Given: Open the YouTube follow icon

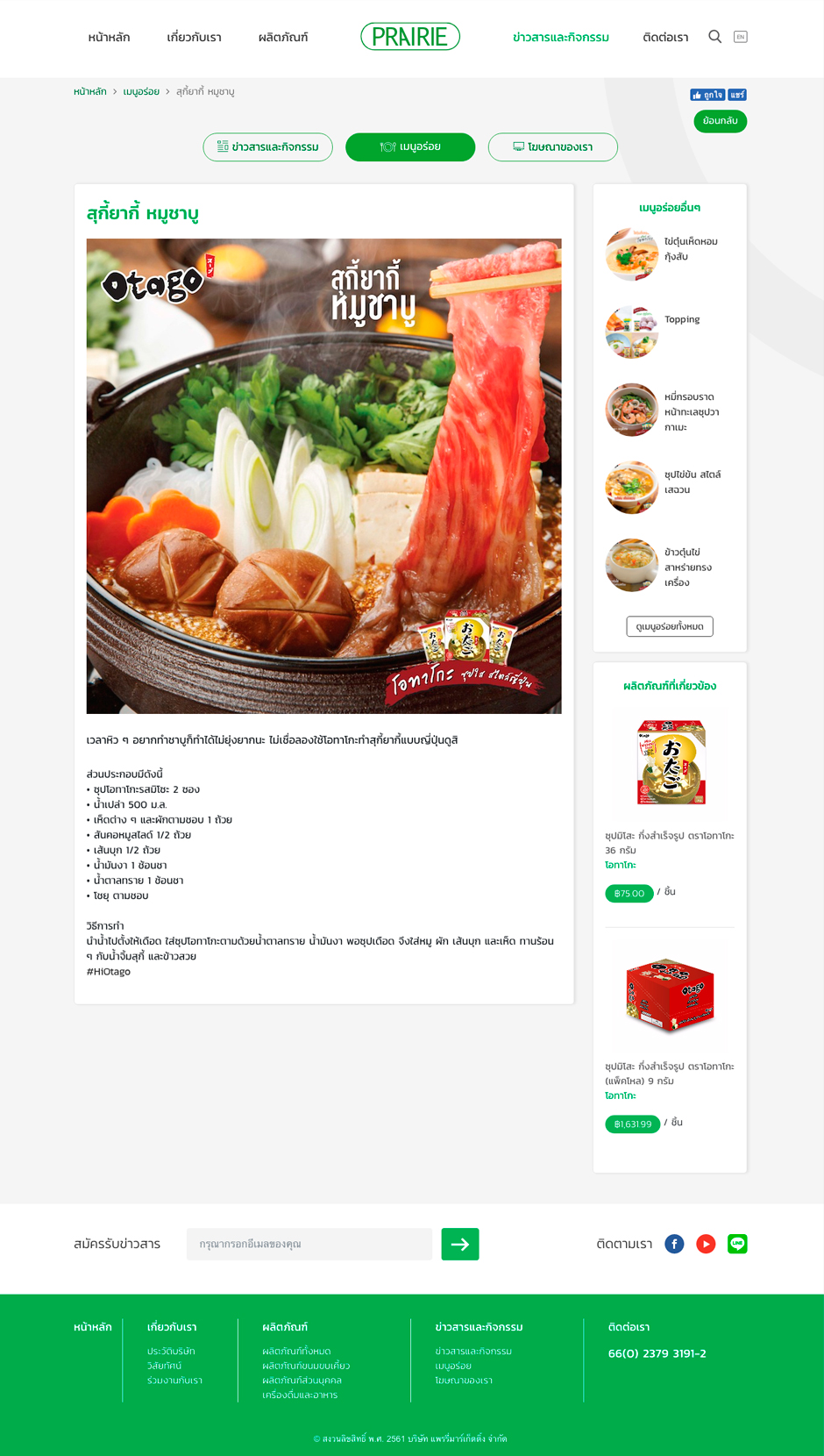Looking at the screenshot, I should 706,1244.
